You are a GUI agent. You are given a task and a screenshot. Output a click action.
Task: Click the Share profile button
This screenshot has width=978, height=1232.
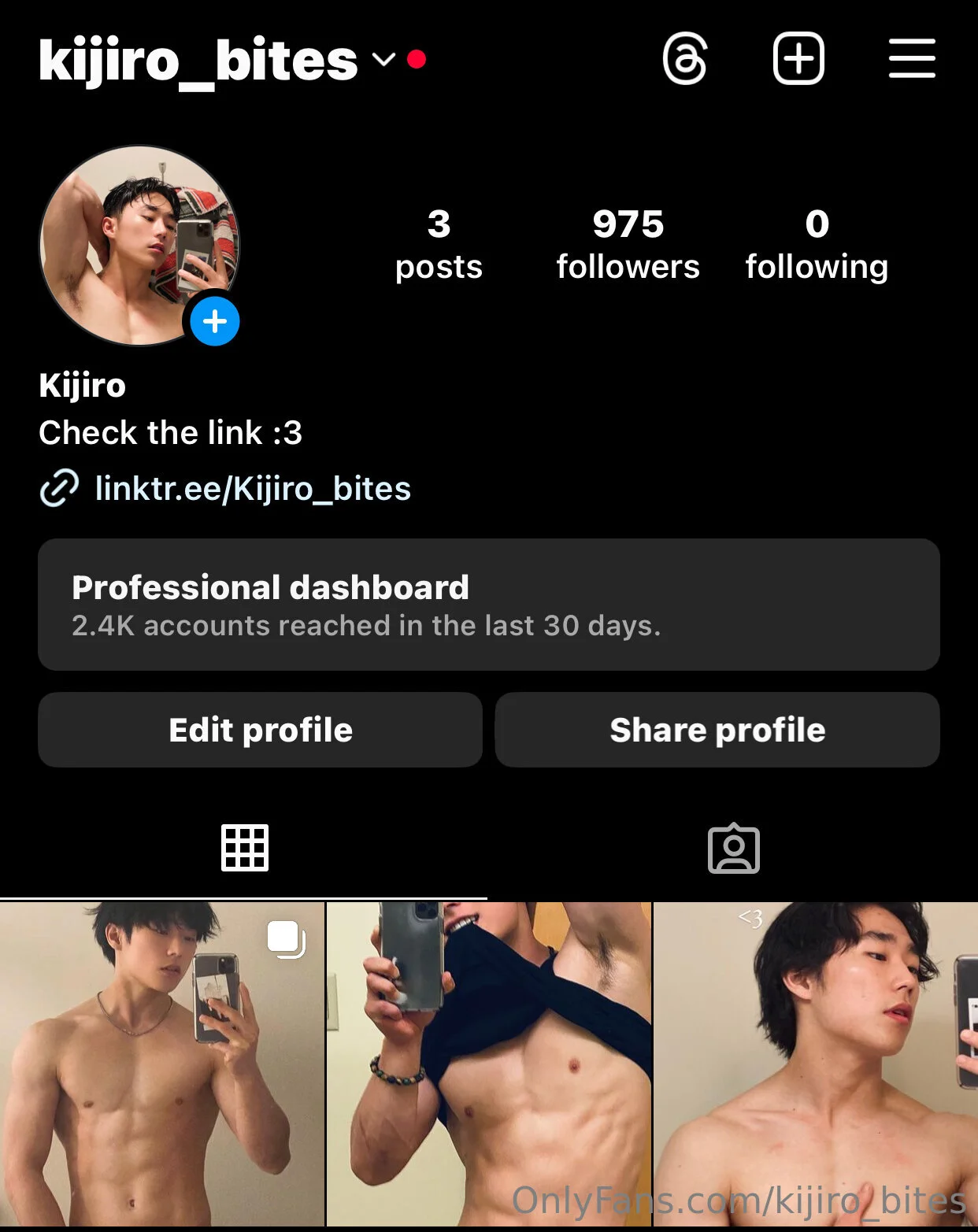coord(717,729)
